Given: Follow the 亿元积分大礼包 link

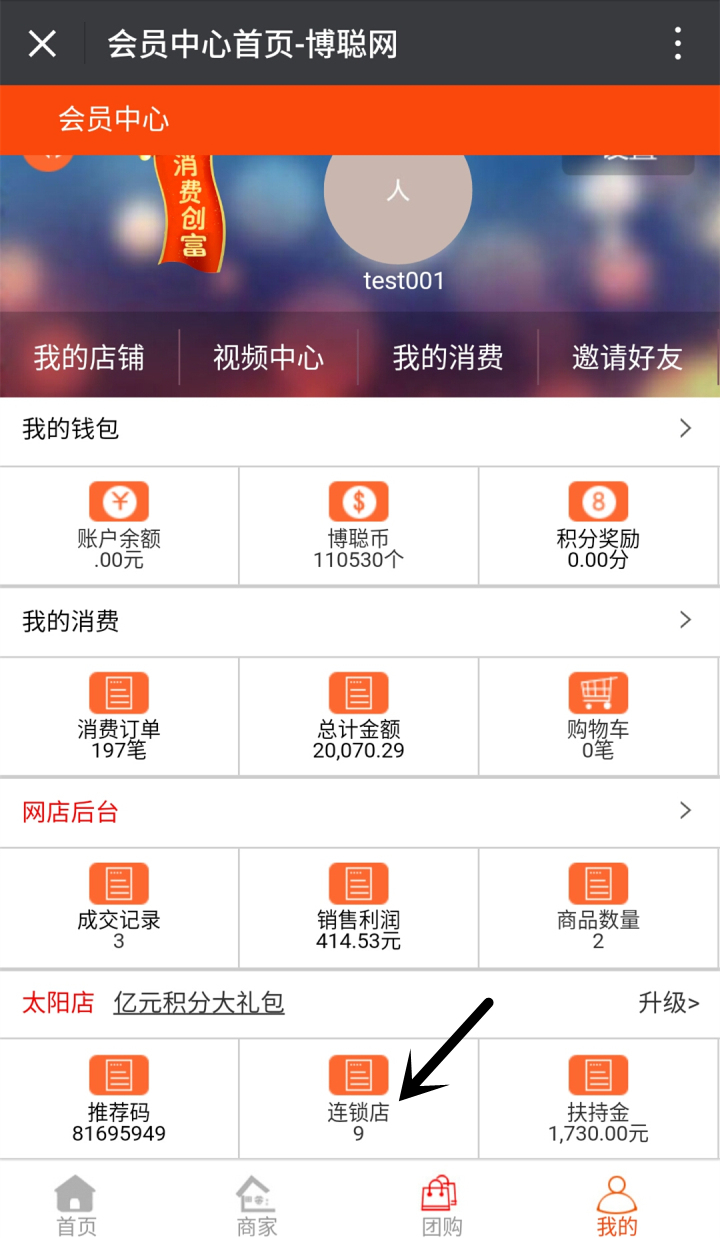Looking at the screenshot, I should pyautogui.click(x=199, y=1002).
